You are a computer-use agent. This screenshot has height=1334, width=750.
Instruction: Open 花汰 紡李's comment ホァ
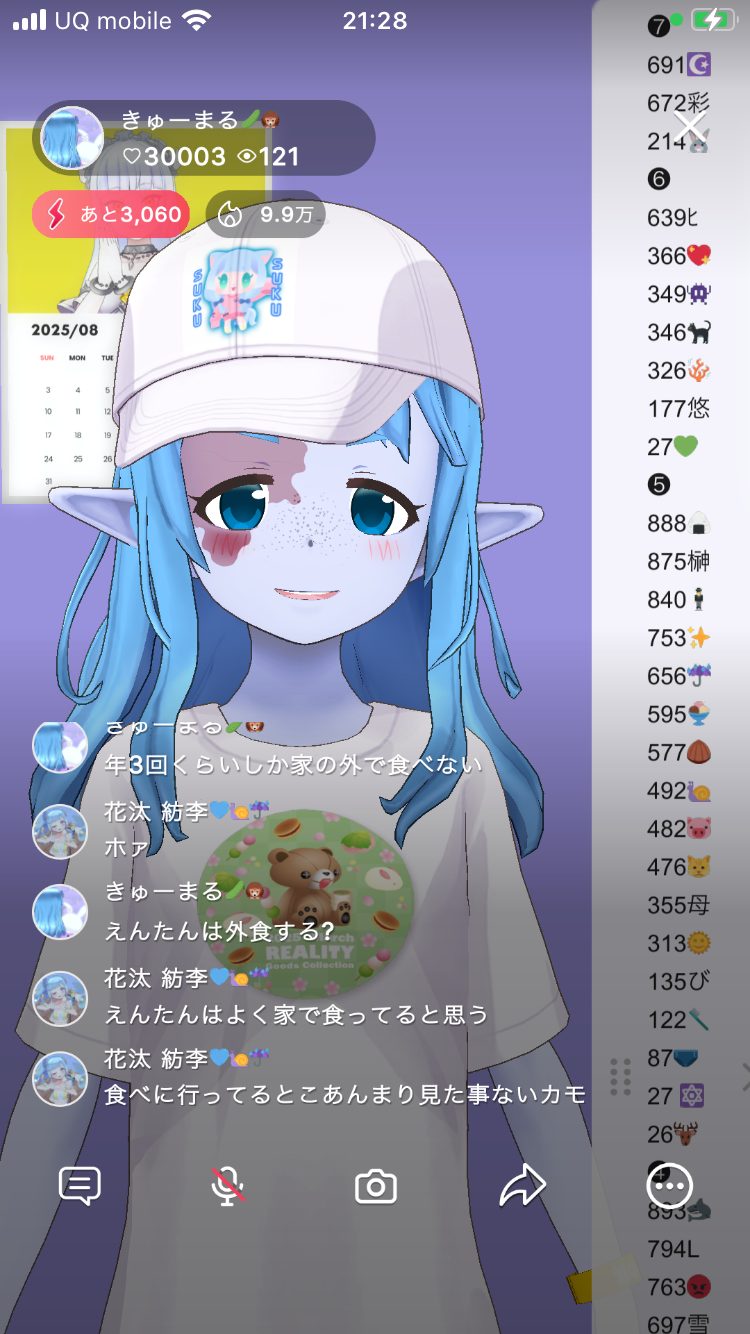click(127, 847)
